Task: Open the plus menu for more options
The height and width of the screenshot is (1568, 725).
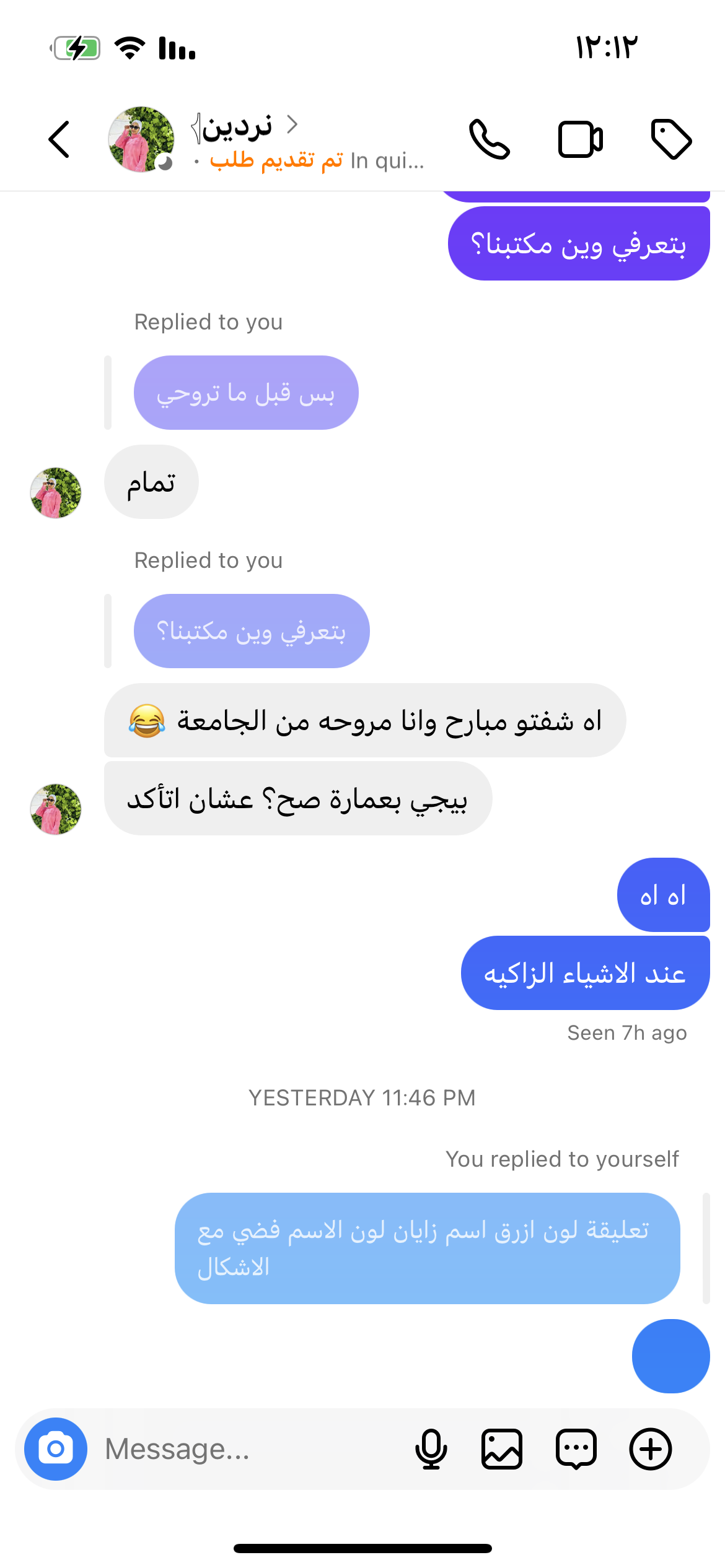Action: (x=651, y=1449)
